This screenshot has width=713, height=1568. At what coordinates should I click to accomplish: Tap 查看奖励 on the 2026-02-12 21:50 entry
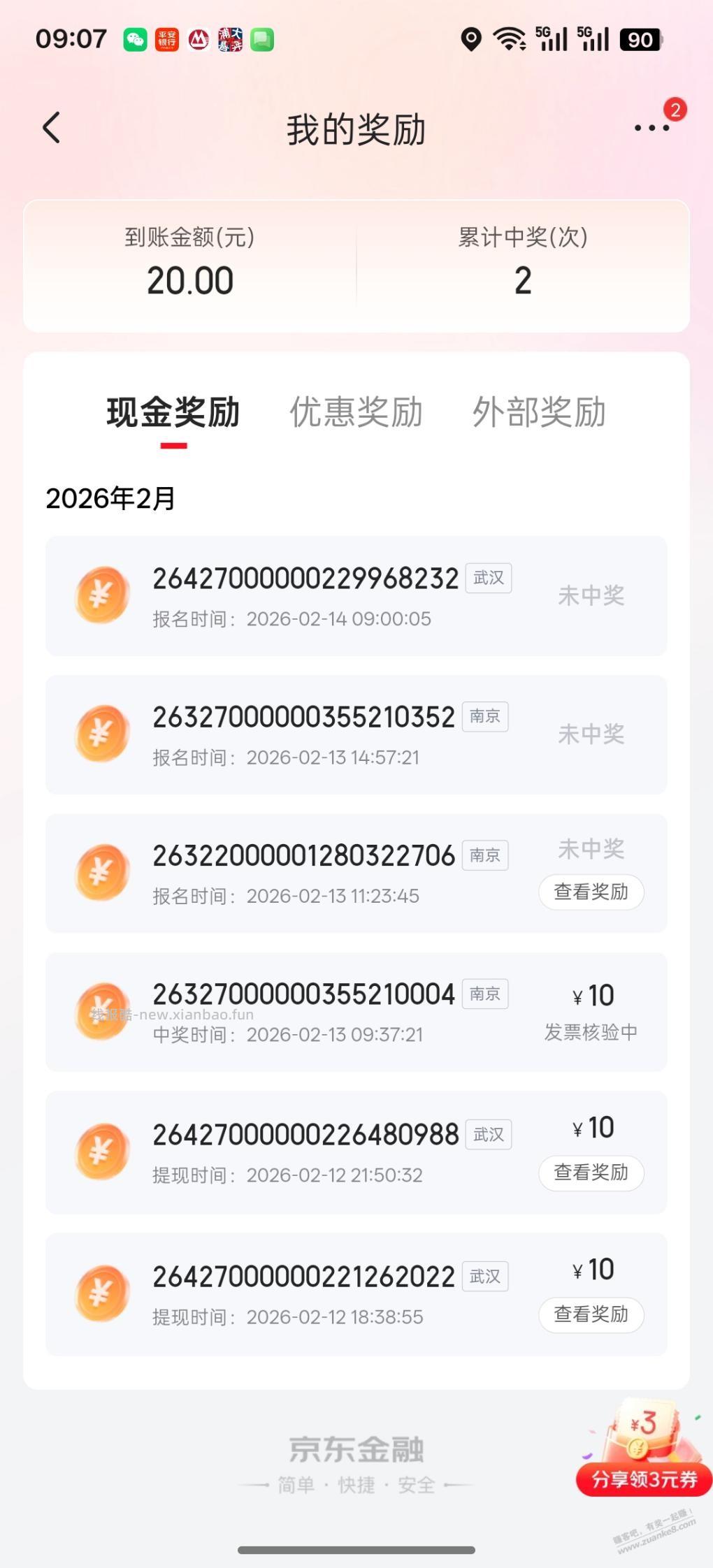point(591,1173)
